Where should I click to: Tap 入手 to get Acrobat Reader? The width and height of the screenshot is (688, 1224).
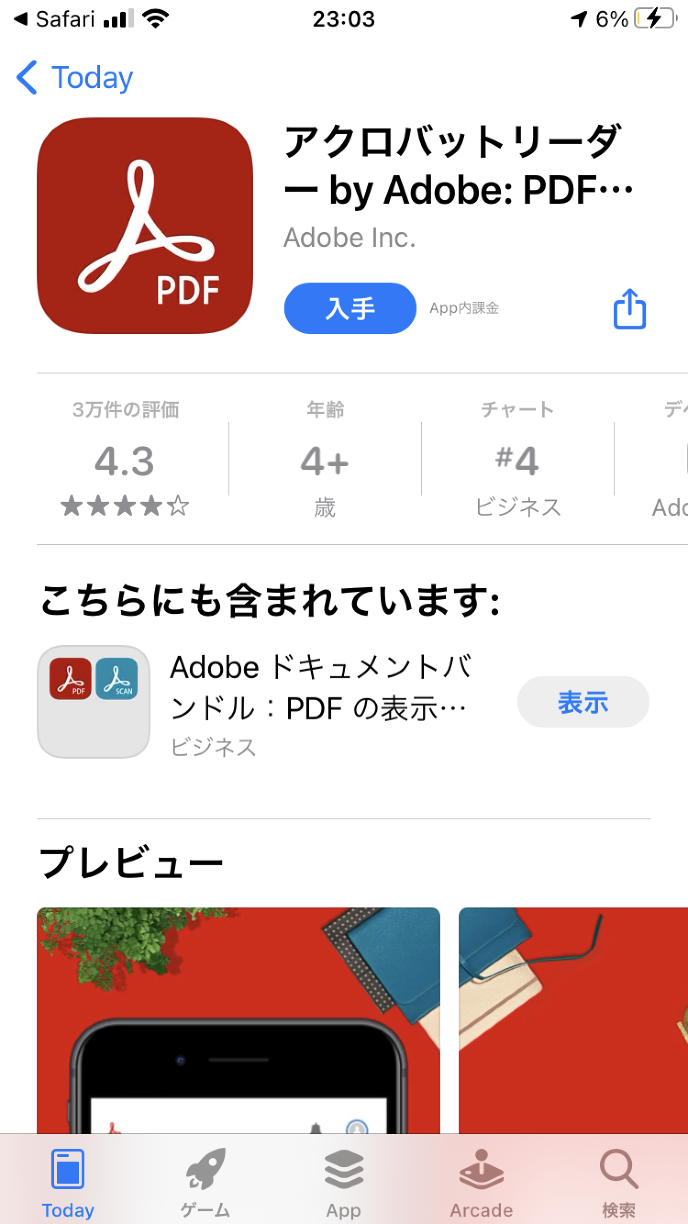[x=350, y=308]
